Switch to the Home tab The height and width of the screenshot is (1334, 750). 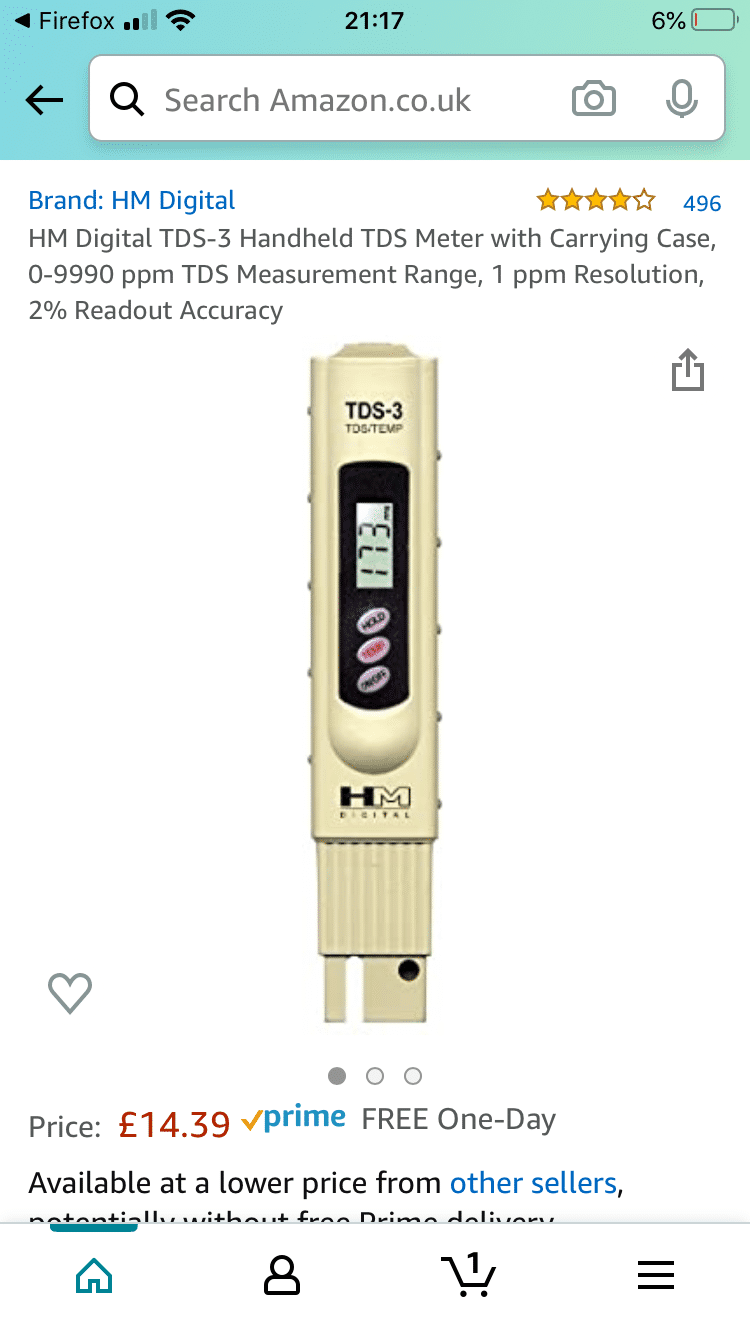94,1275
